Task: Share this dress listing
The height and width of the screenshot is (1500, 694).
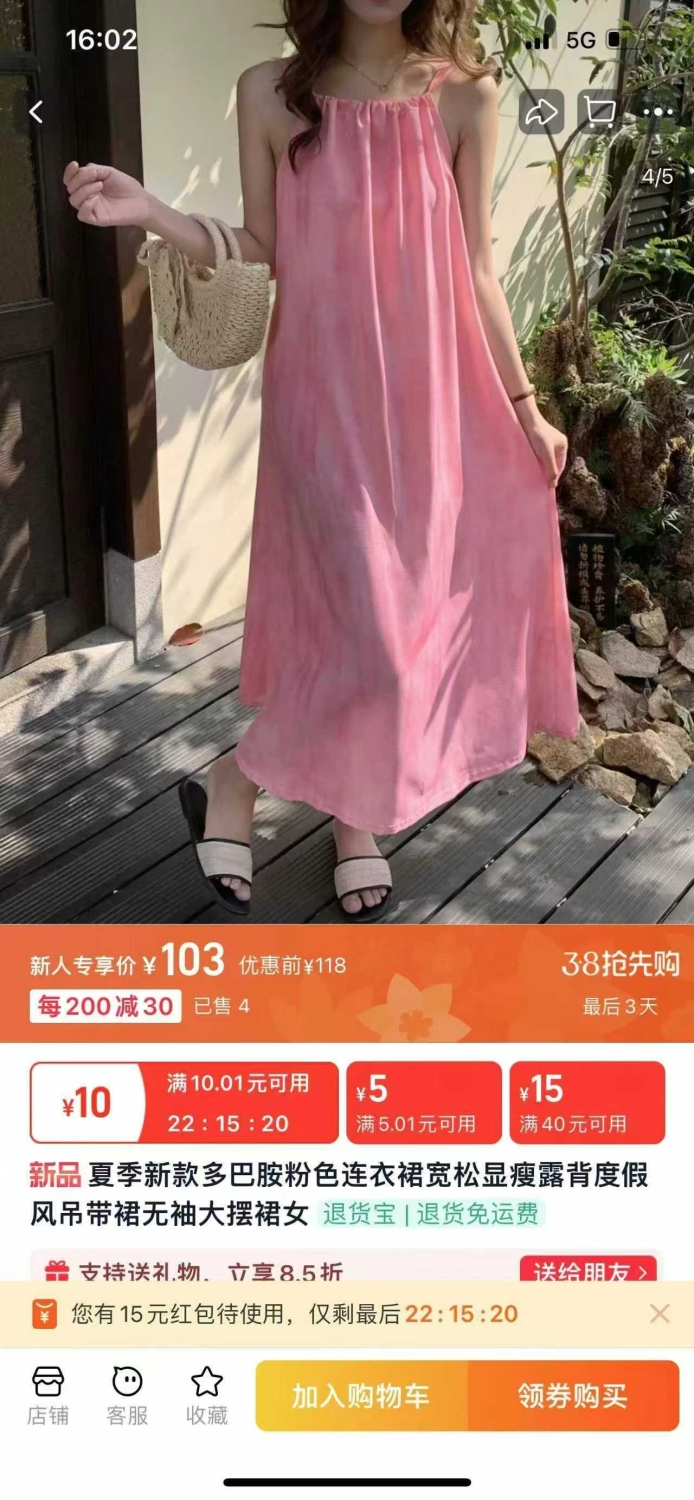Action: click(x=541, y=112)
